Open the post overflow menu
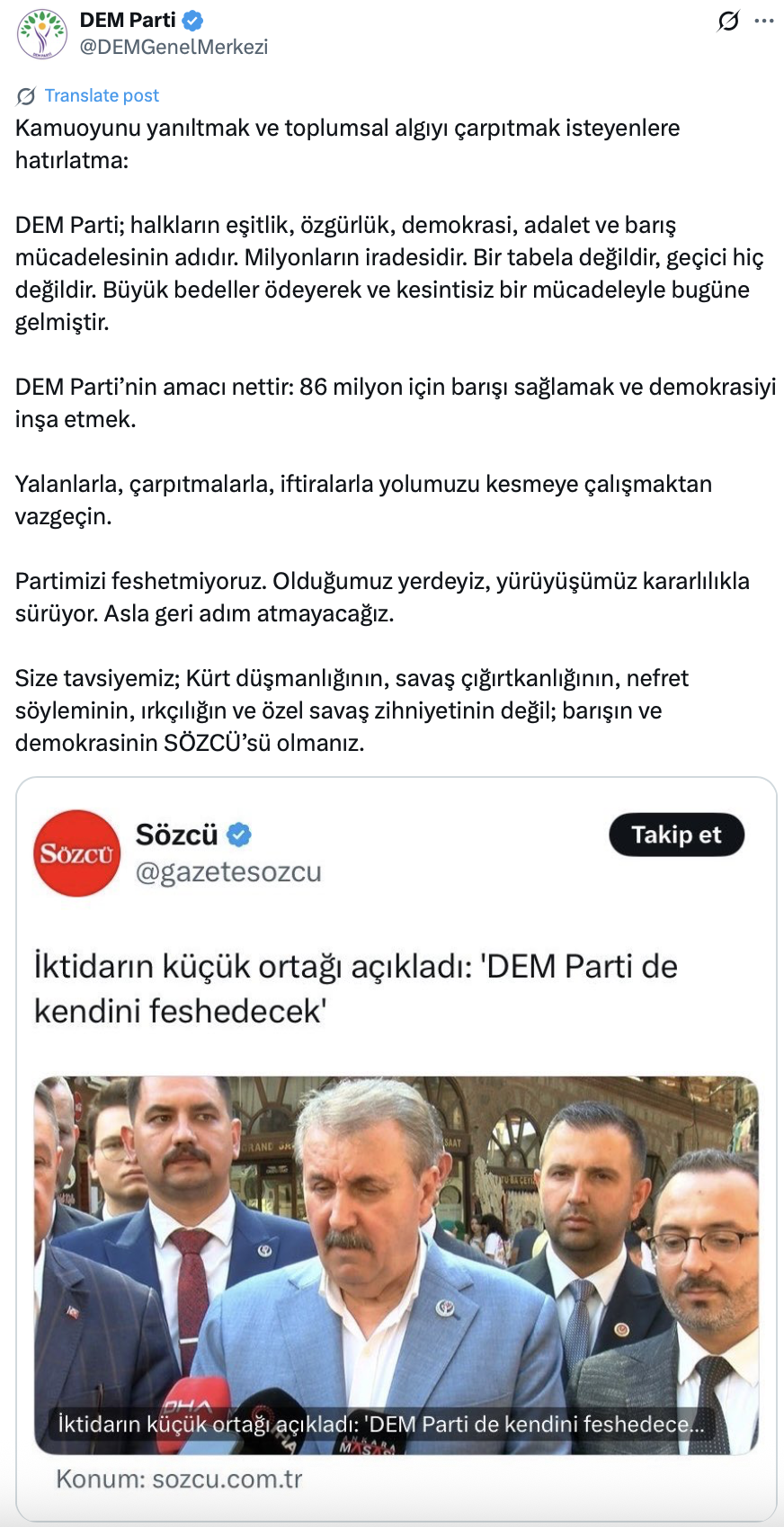 (x=764, y=21)
